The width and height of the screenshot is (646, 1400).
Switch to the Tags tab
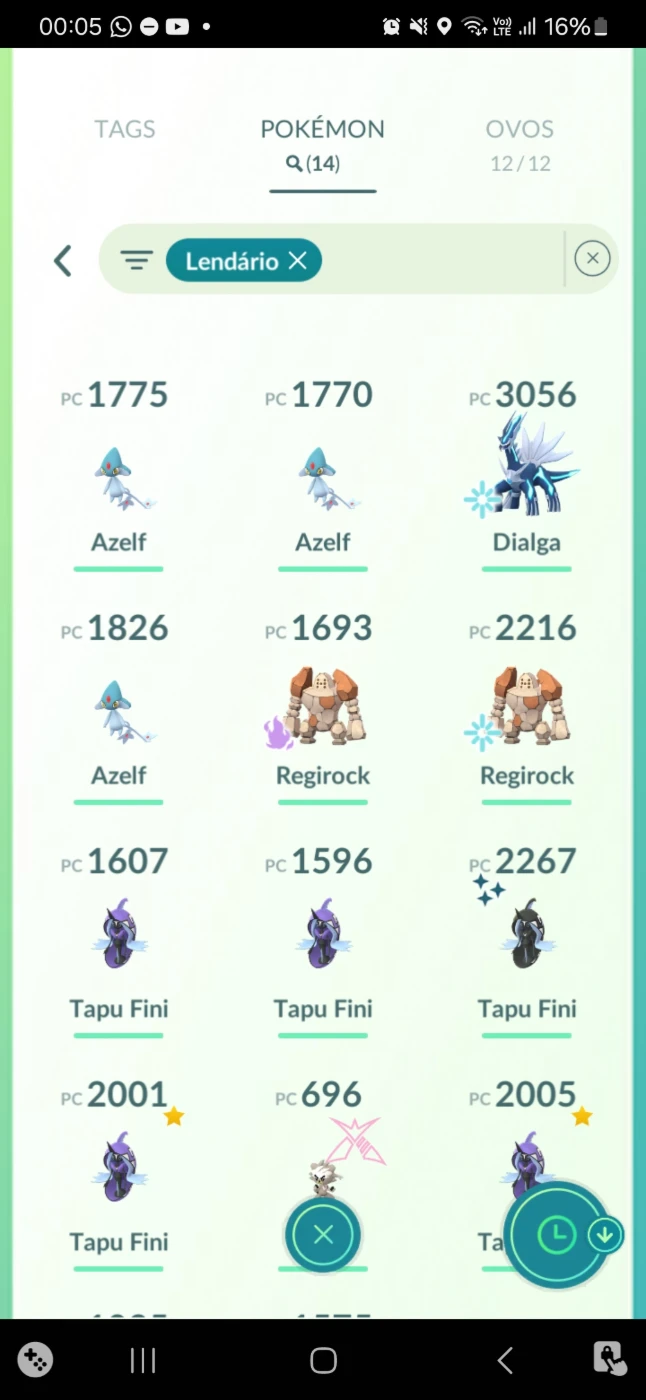point(125,129)
